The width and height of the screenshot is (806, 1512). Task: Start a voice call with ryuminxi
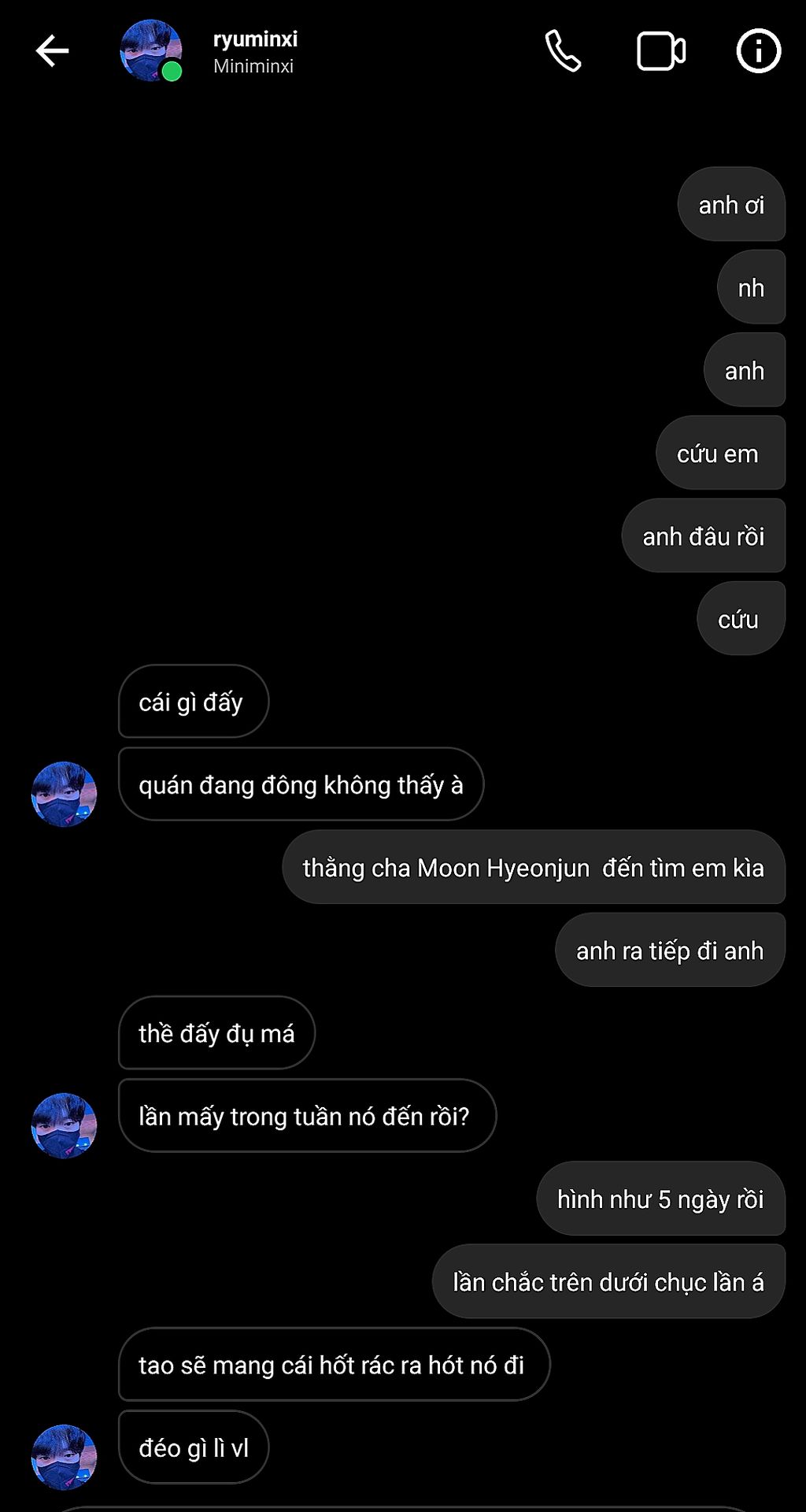(x=564, y=51)
